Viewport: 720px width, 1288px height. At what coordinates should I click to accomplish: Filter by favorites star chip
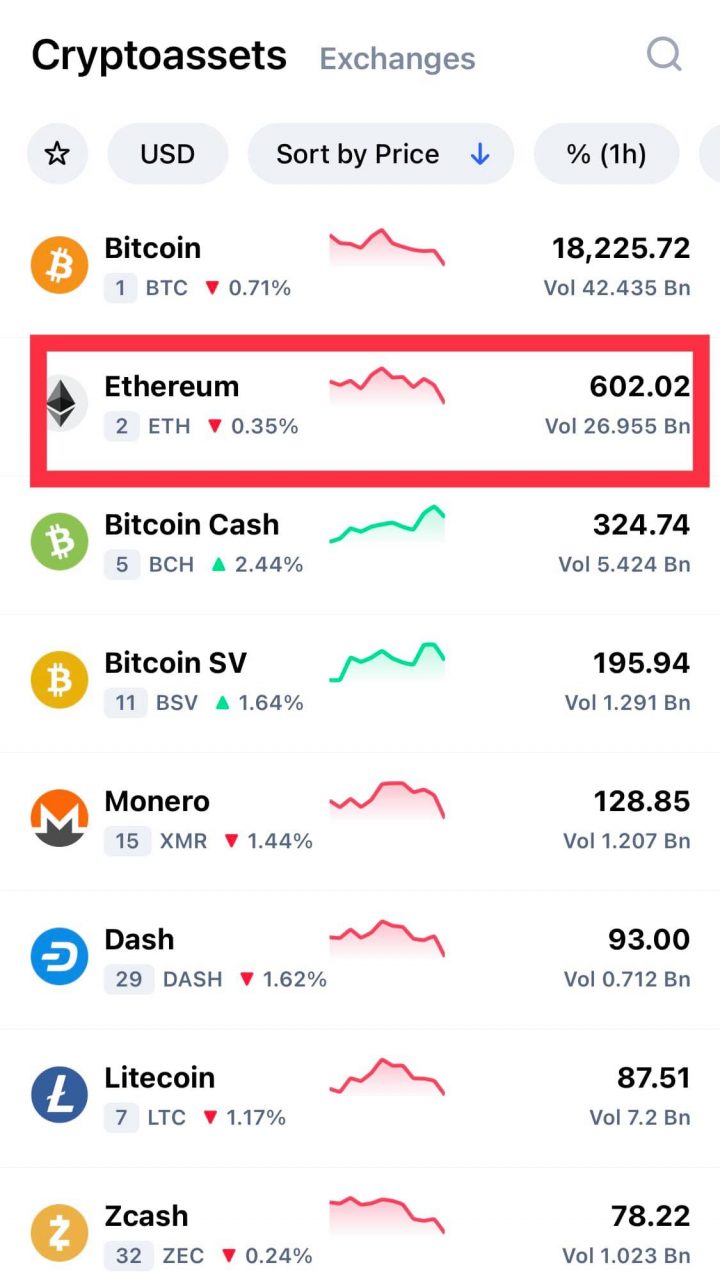click(x=58, y=154)
